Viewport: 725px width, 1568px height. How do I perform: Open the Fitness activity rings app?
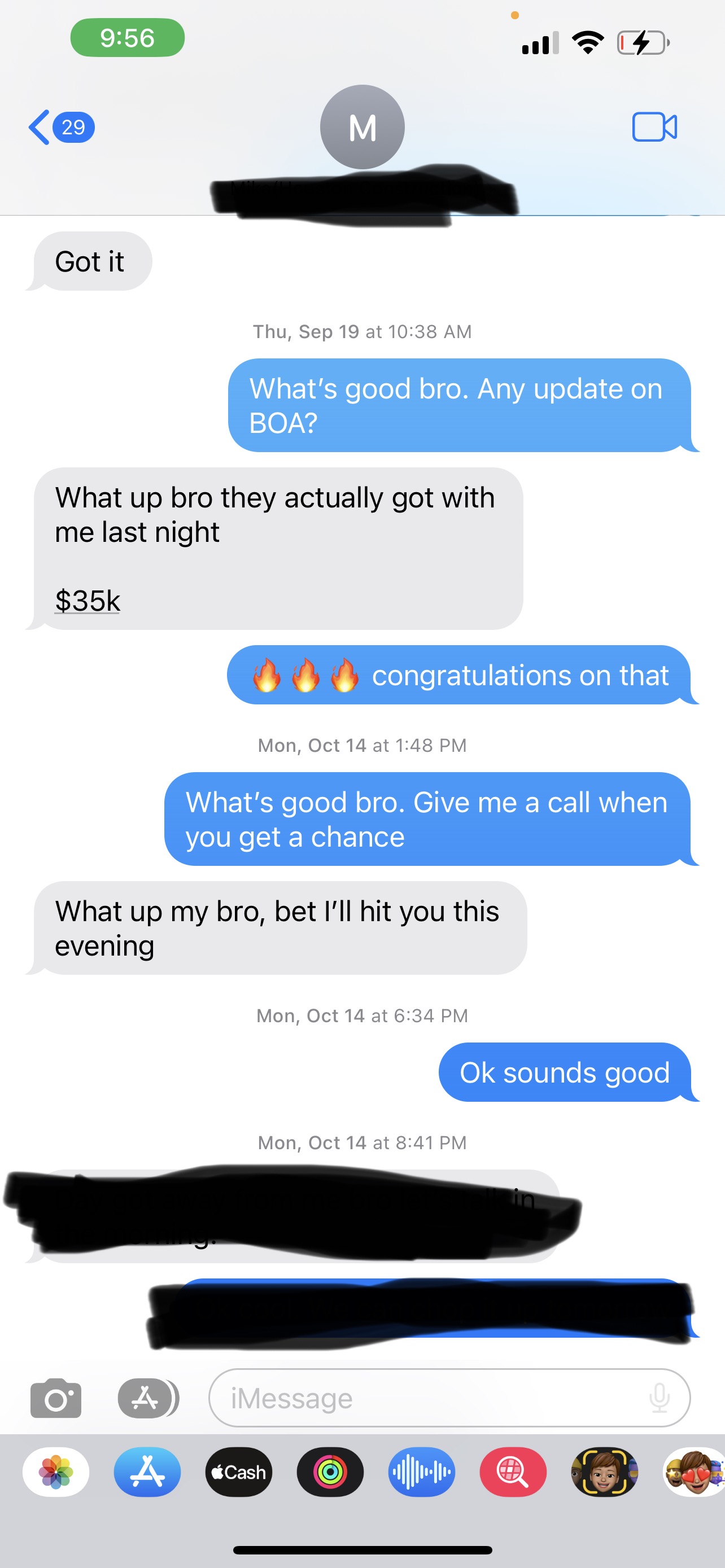point(330,1472)
